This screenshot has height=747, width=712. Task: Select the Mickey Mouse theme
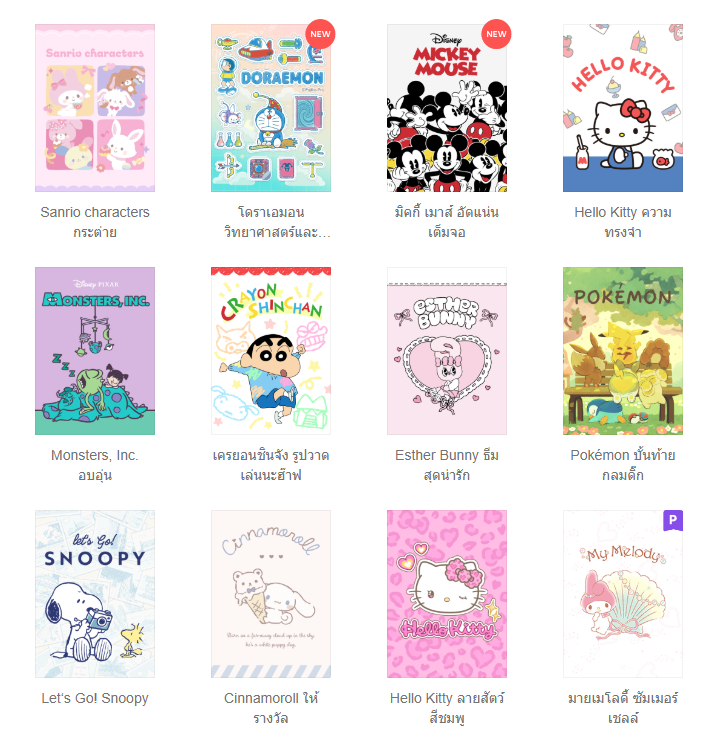click(447, 108)
